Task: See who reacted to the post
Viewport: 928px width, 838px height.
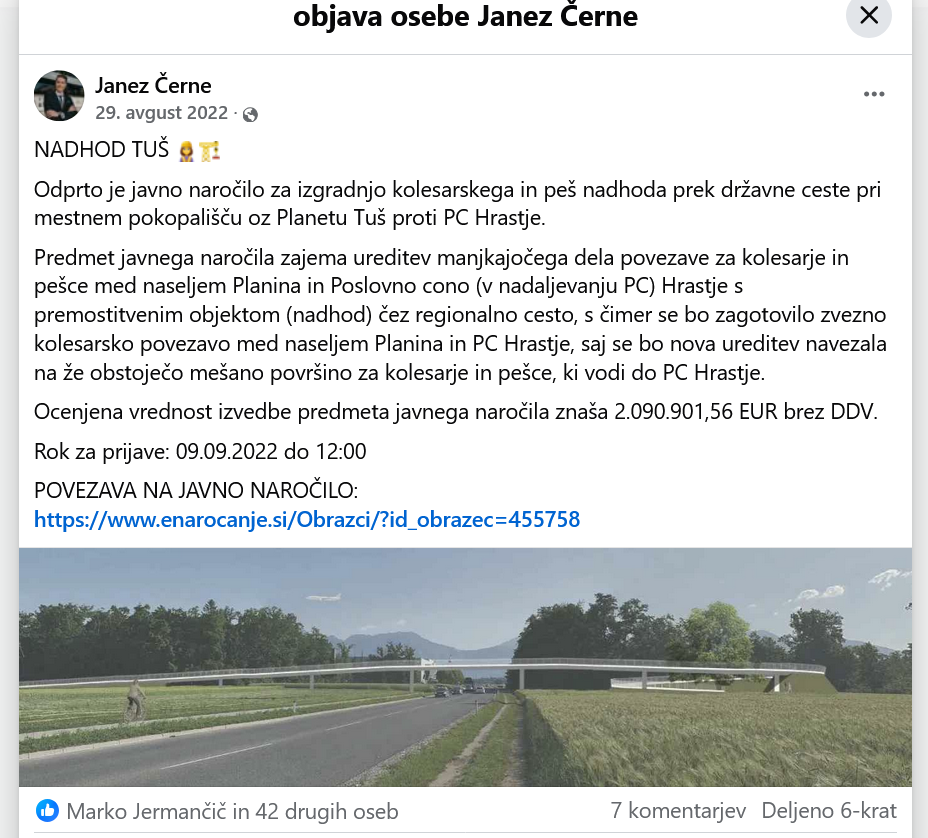Action: (232, 811)
